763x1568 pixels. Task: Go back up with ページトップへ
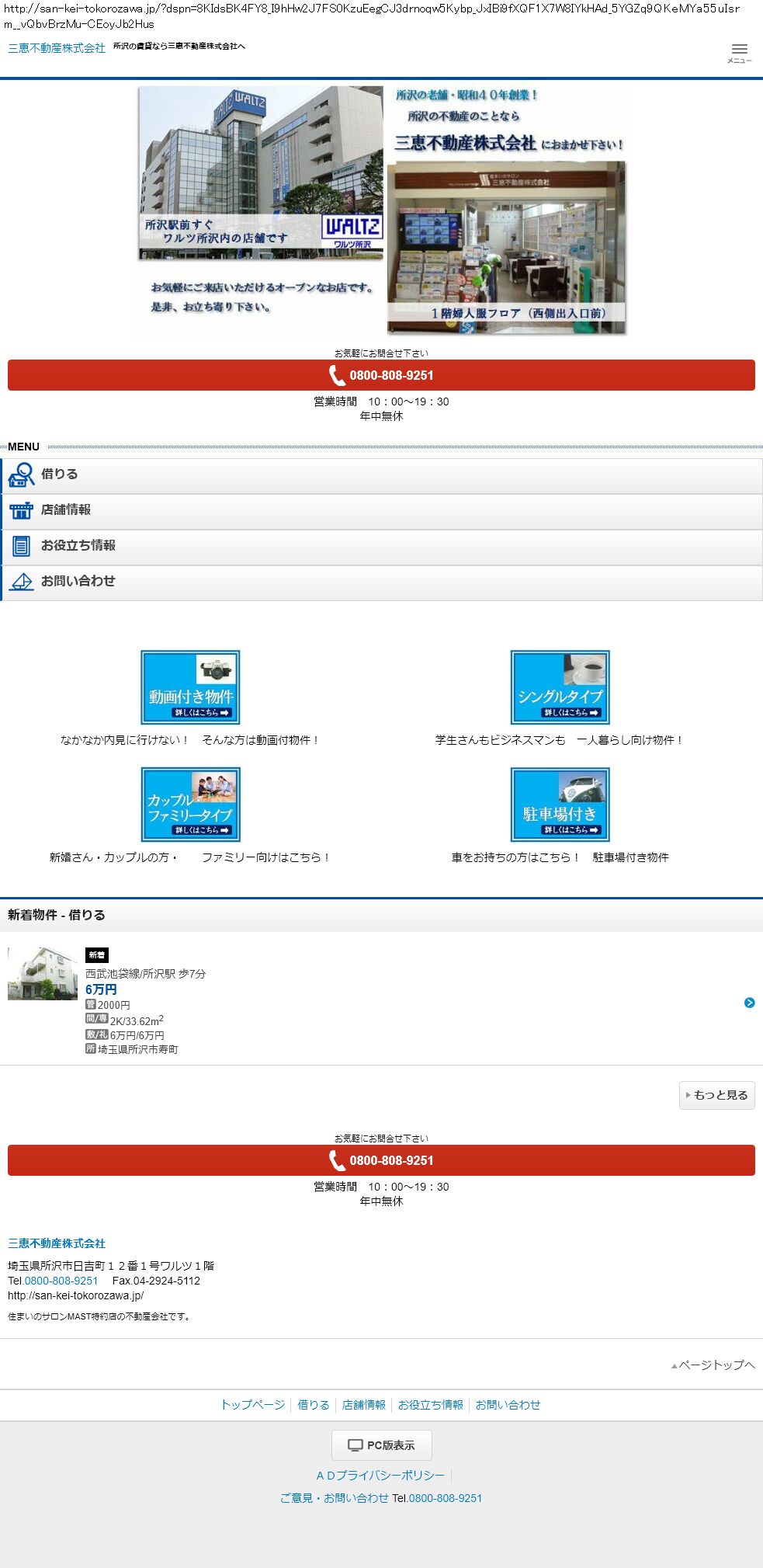point(713,1365)
